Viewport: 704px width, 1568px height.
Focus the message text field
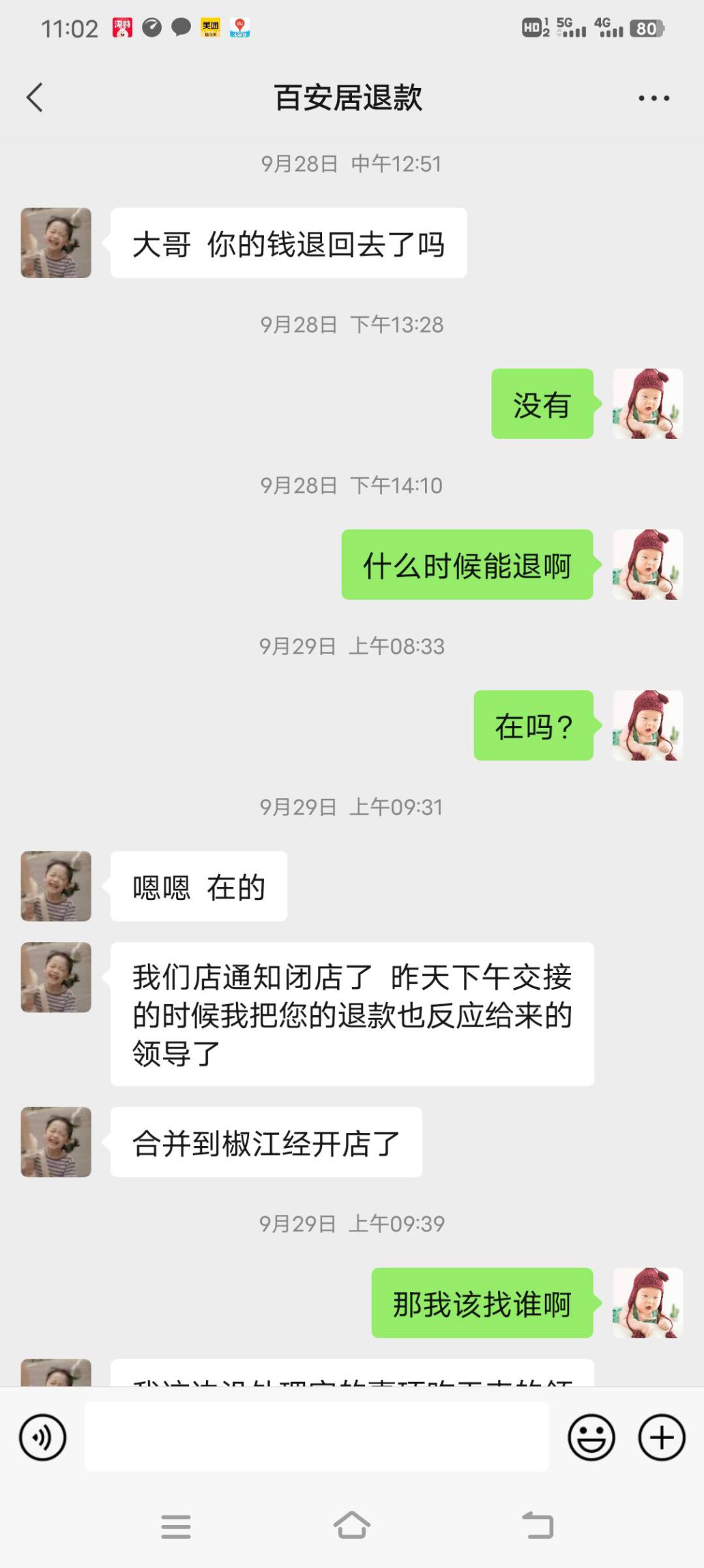pyautogui.click(x=317, y=1436)
